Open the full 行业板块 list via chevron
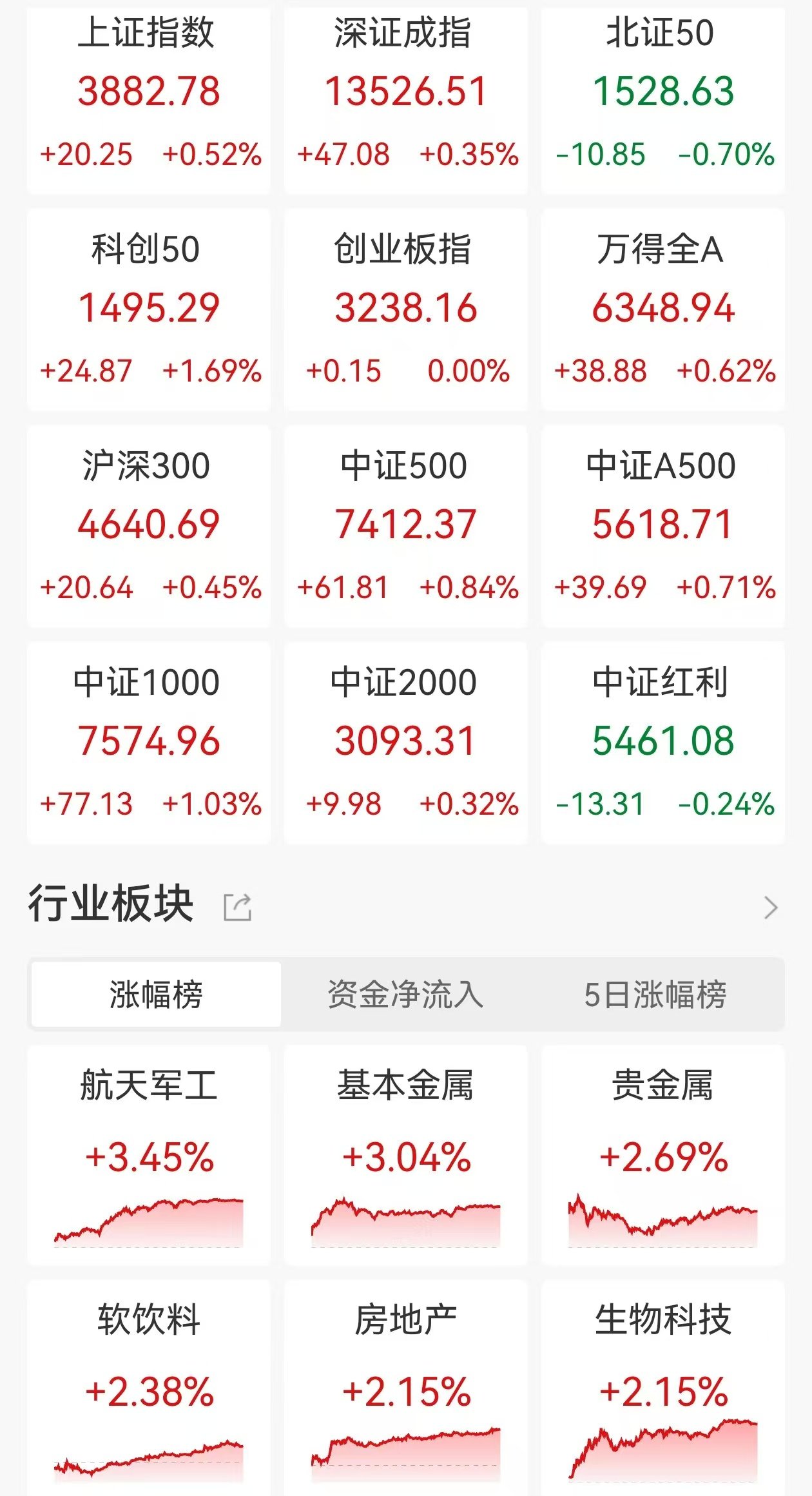 pyautogui.click(x=771, y=908)
